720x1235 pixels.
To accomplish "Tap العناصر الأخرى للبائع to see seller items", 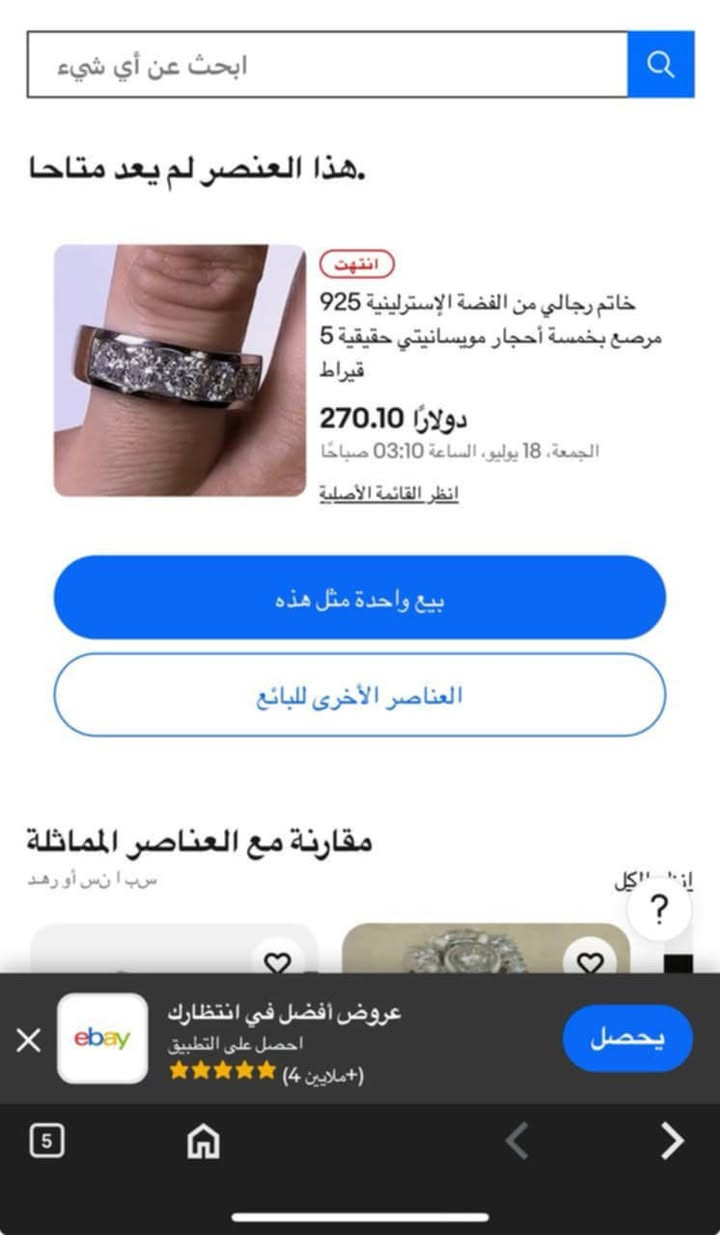I will 360,696.
